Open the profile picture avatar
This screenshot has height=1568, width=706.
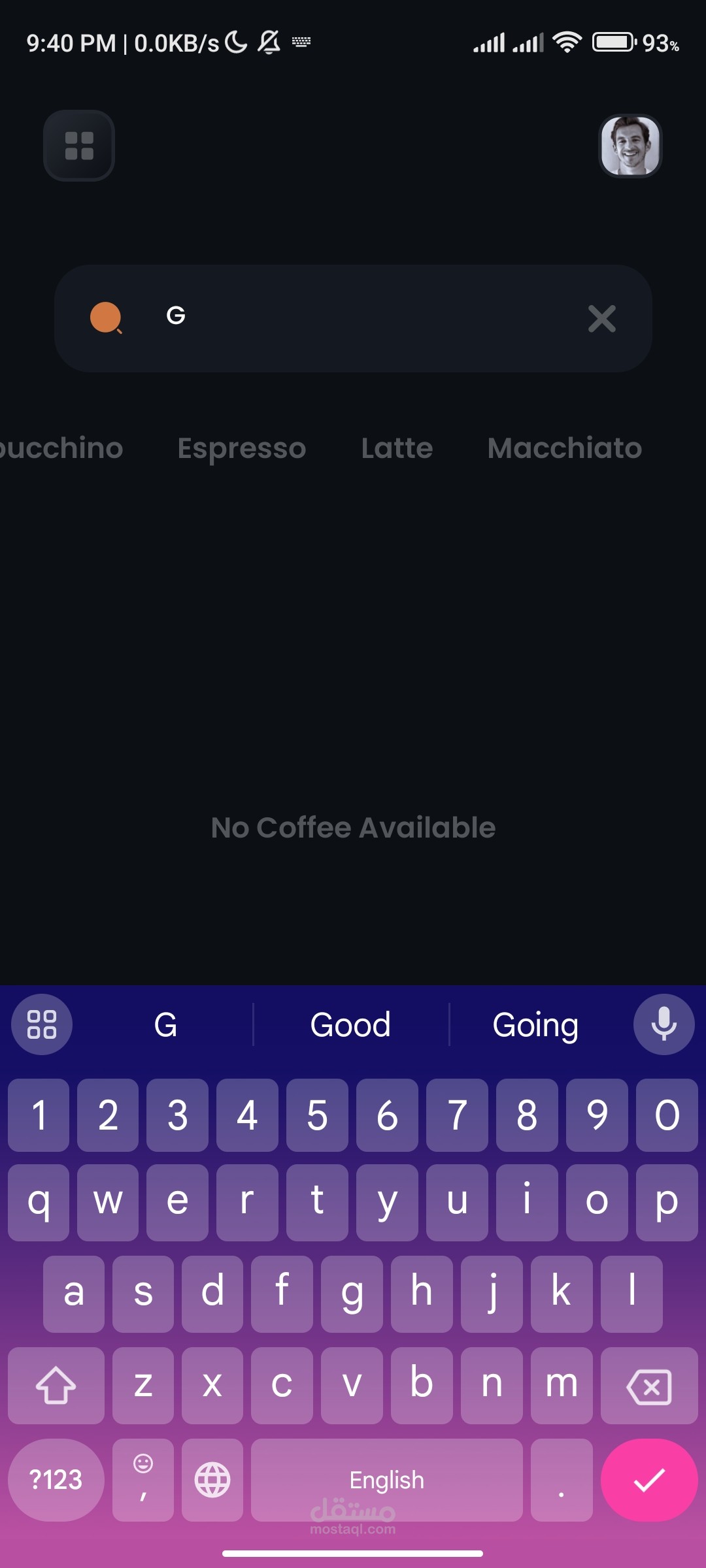pyautogui.click(x=630, y=146)
